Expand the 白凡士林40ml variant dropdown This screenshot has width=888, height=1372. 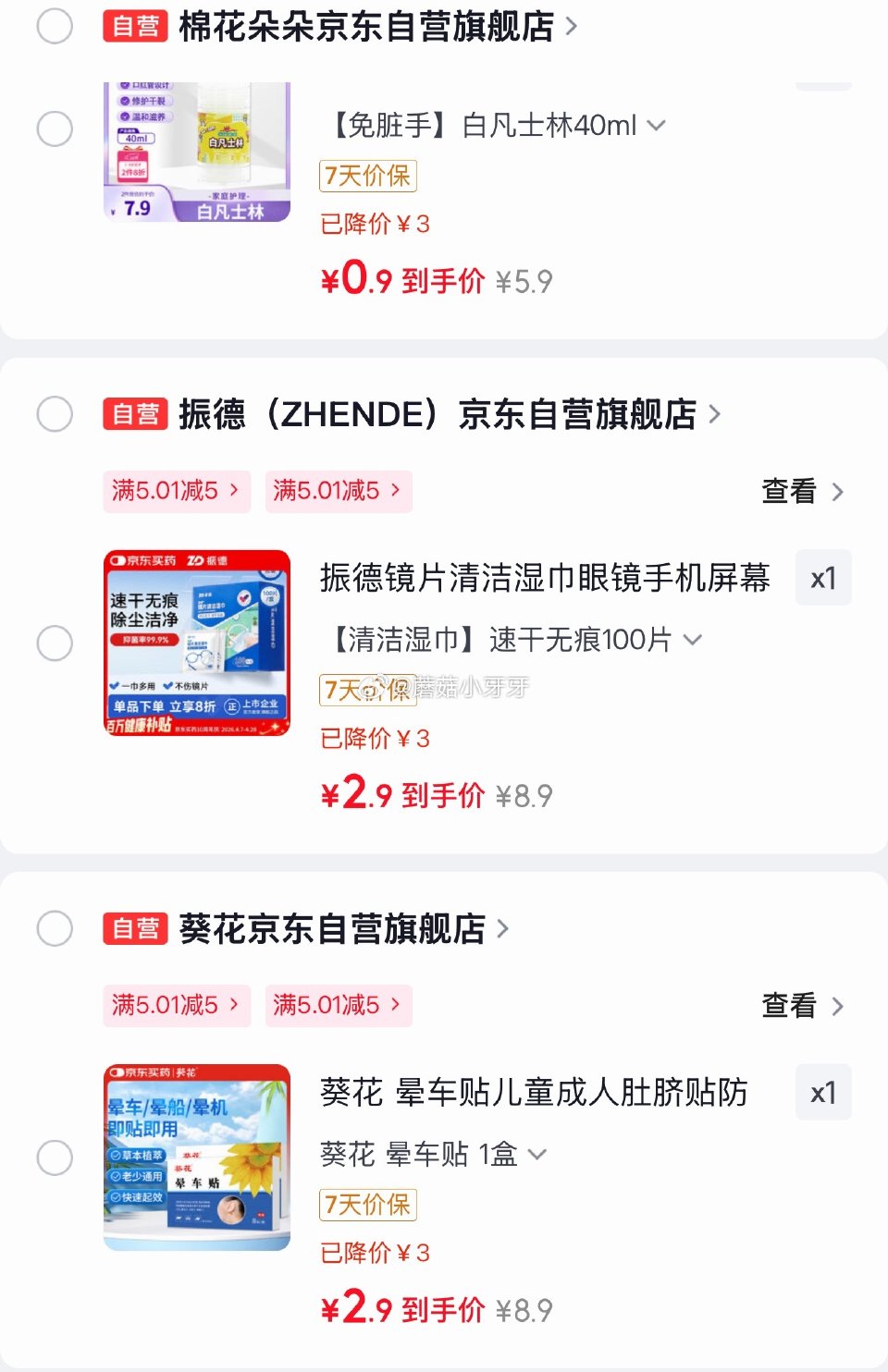point(658,124)
